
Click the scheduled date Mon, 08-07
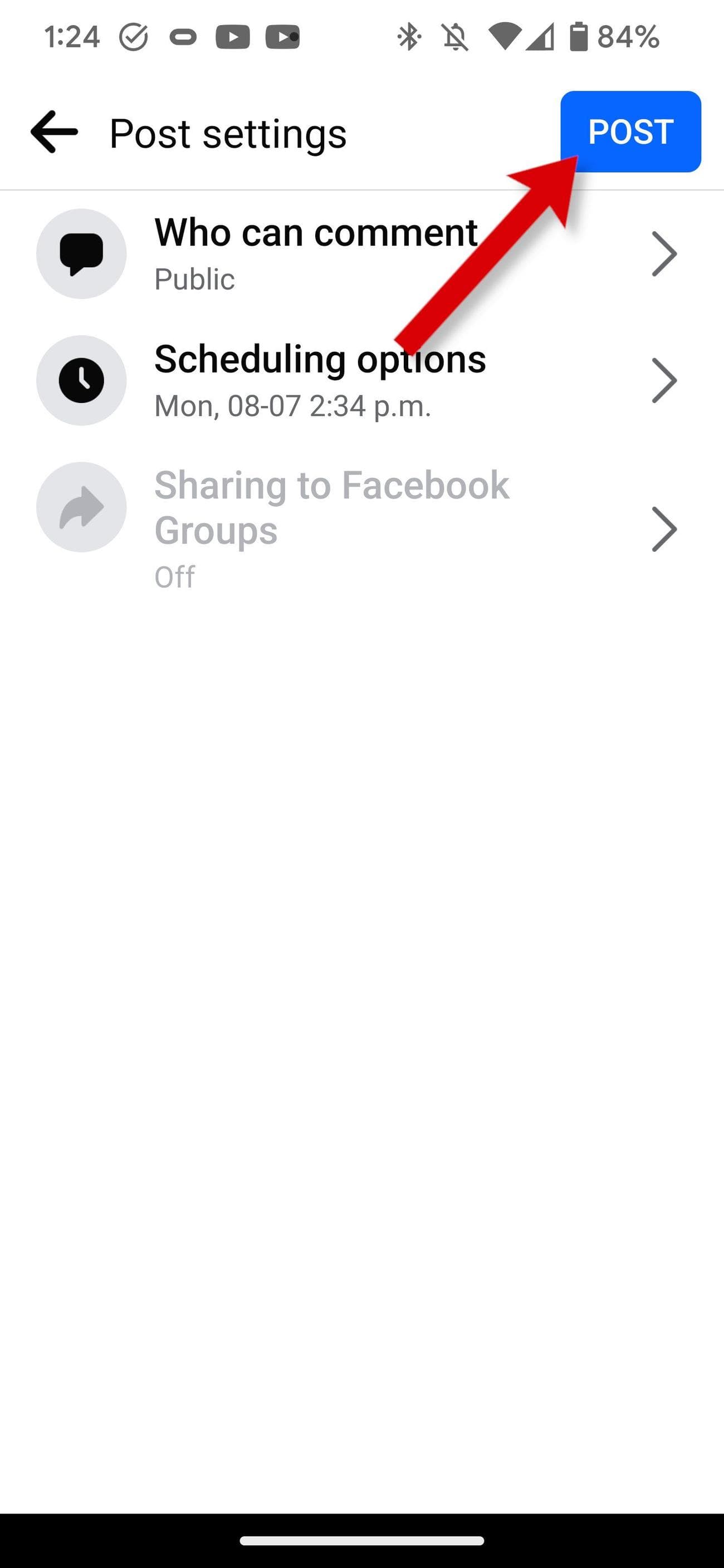(x=293, y=405)
